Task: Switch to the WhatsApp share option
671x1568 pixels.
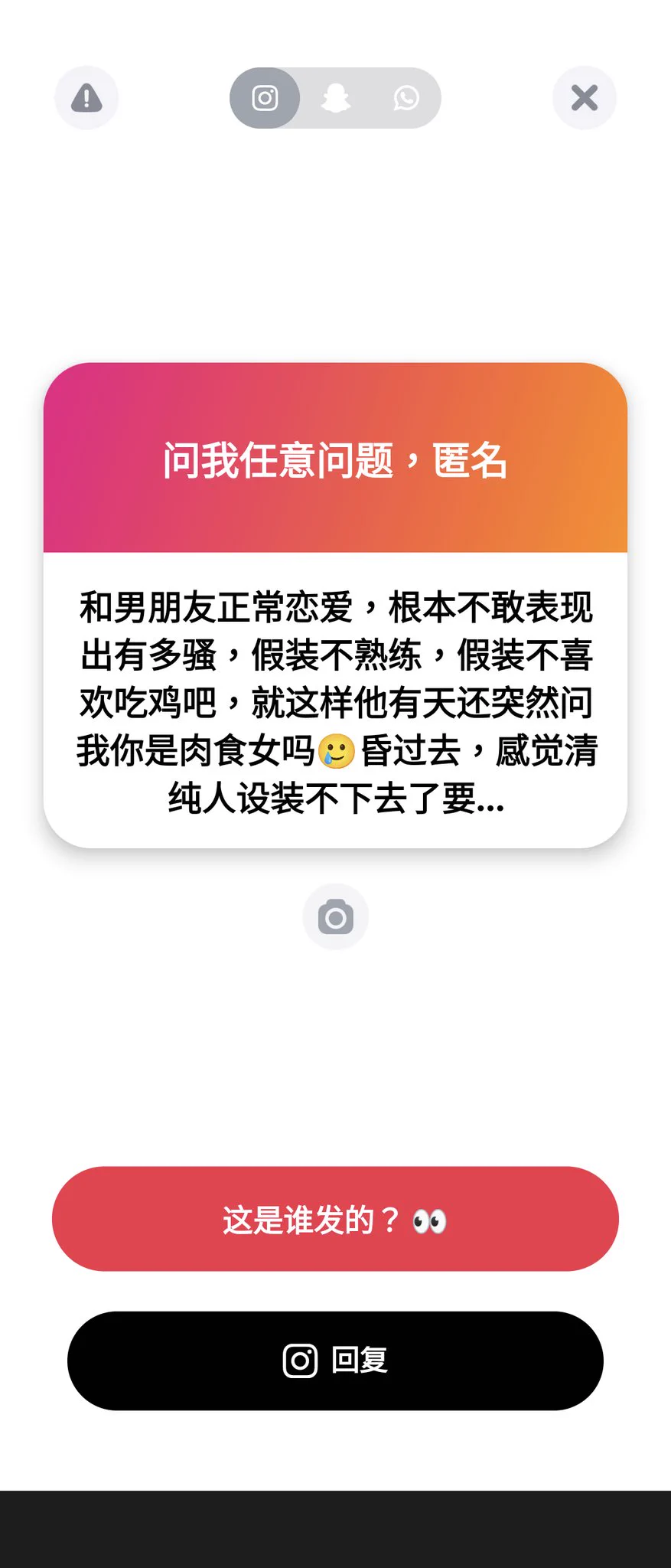Action: (406, 98)
